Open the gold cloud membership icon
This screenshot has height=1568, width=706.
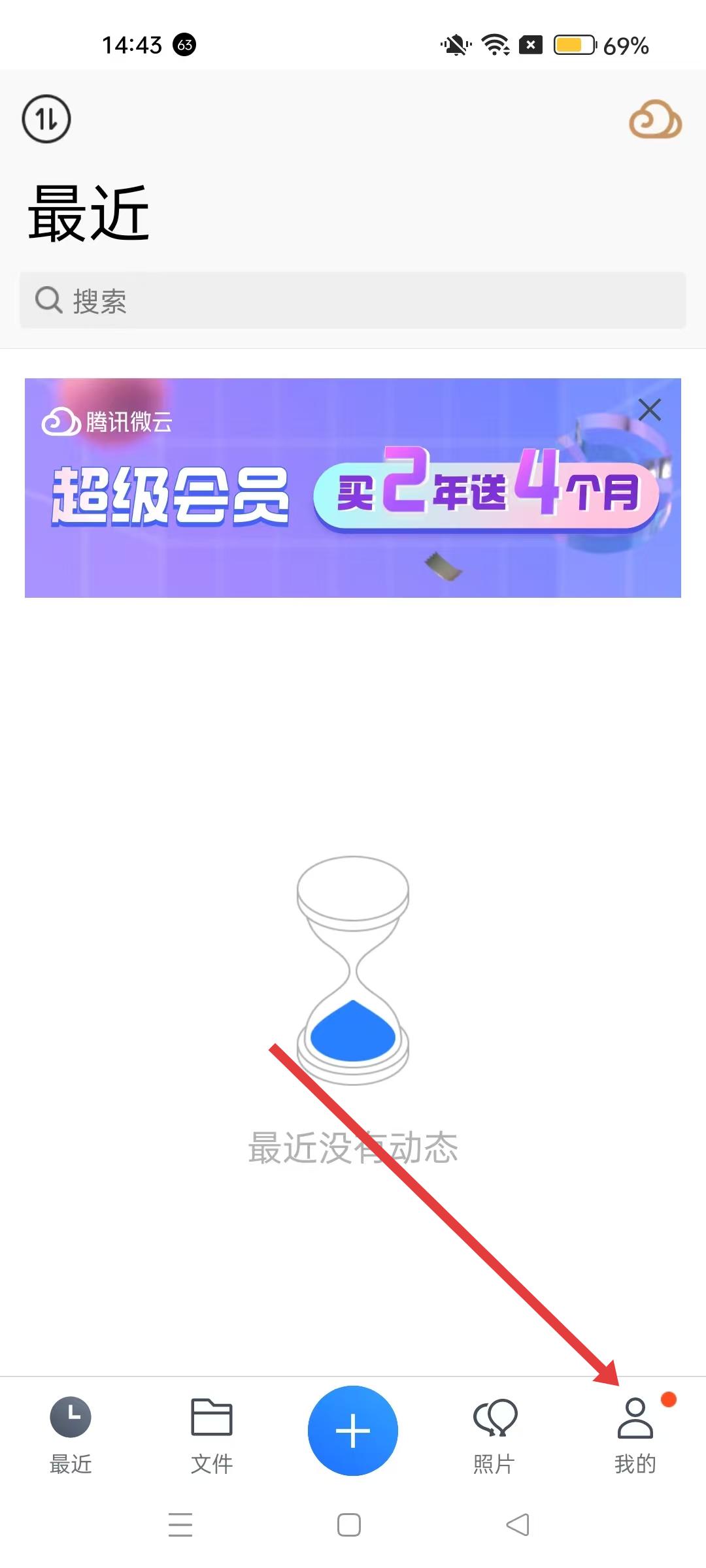pos(655,120)
